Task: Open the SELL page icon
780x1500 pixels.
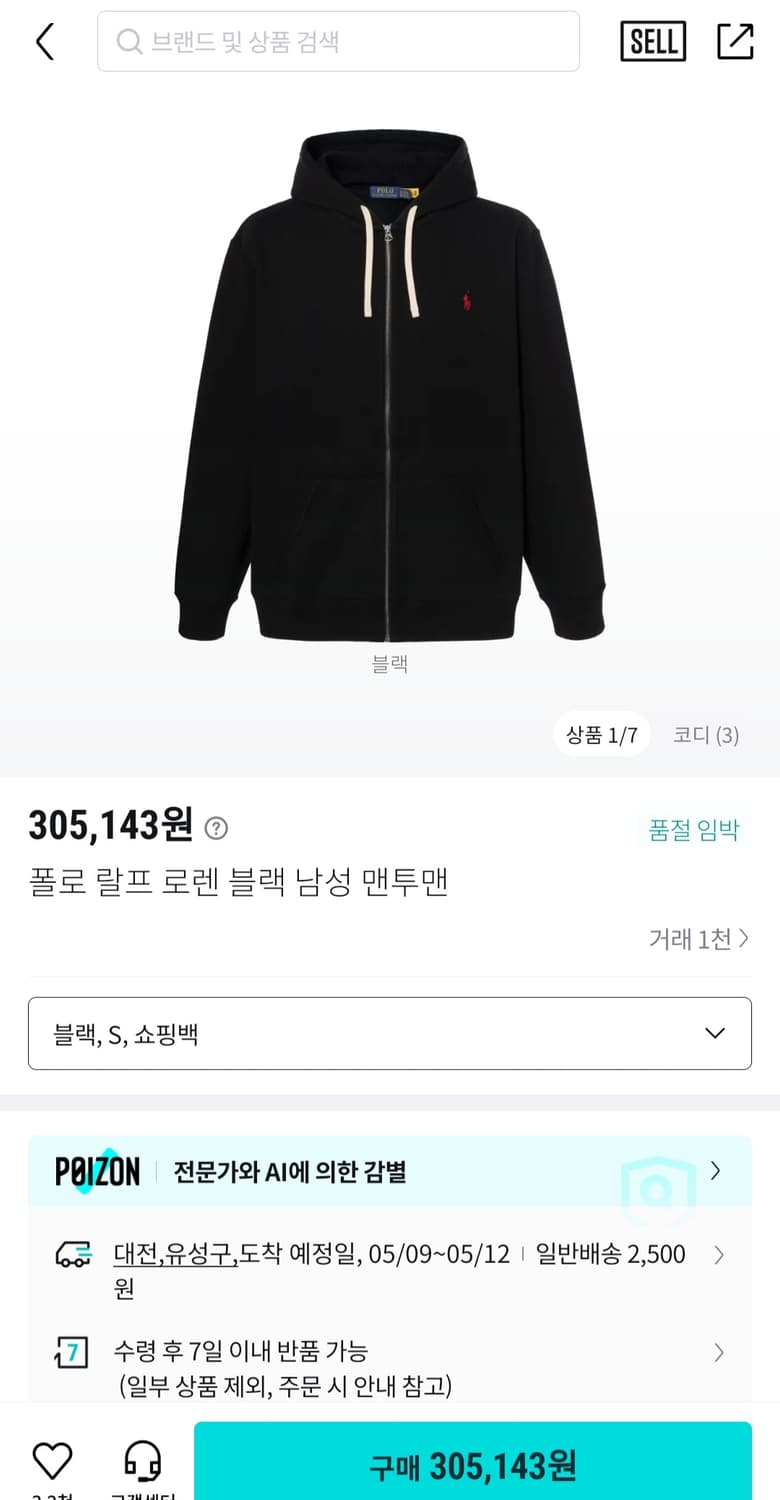Action: pos(654,42)
